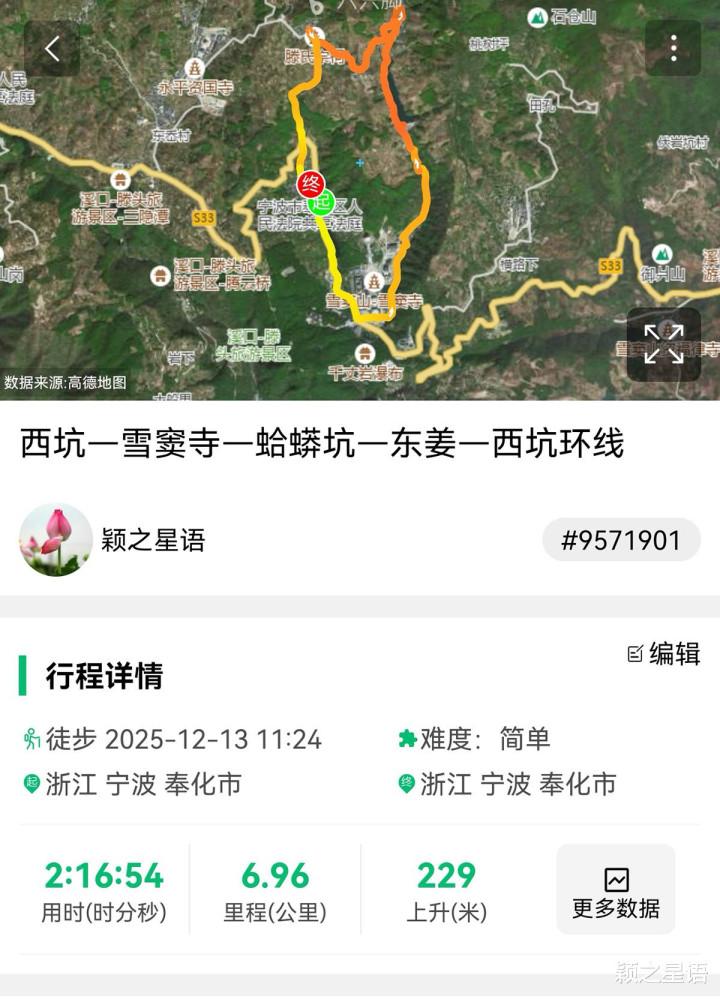View more stats with 更多数据

(615, 890)
